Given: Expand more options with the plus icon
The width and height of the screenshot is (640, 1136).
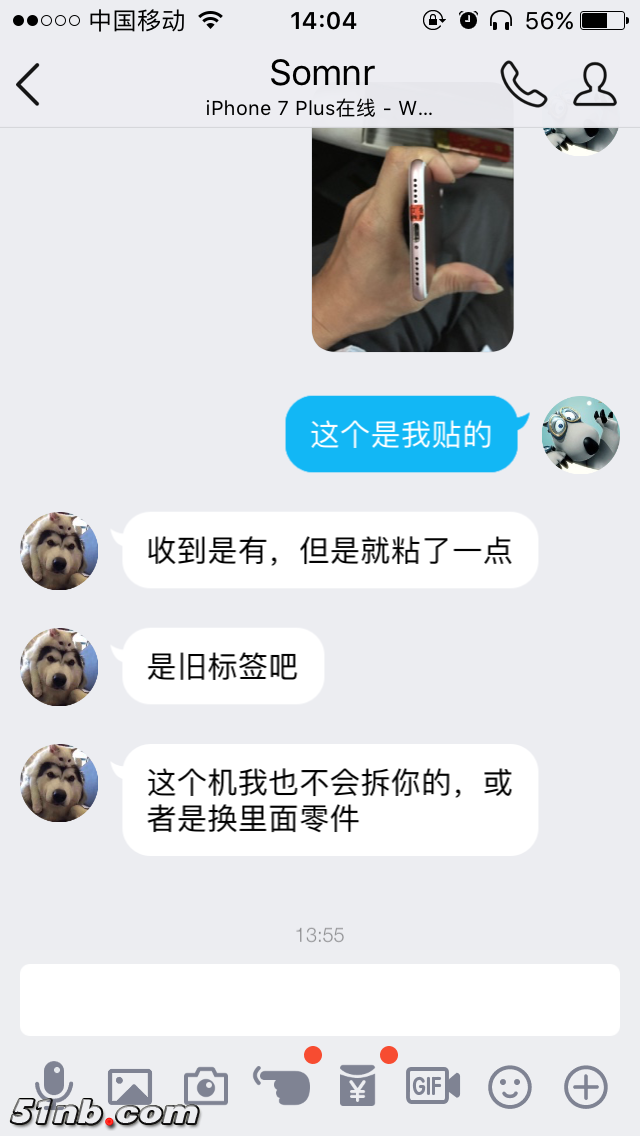Looking at the screenshot, I should click(586, 1086).
